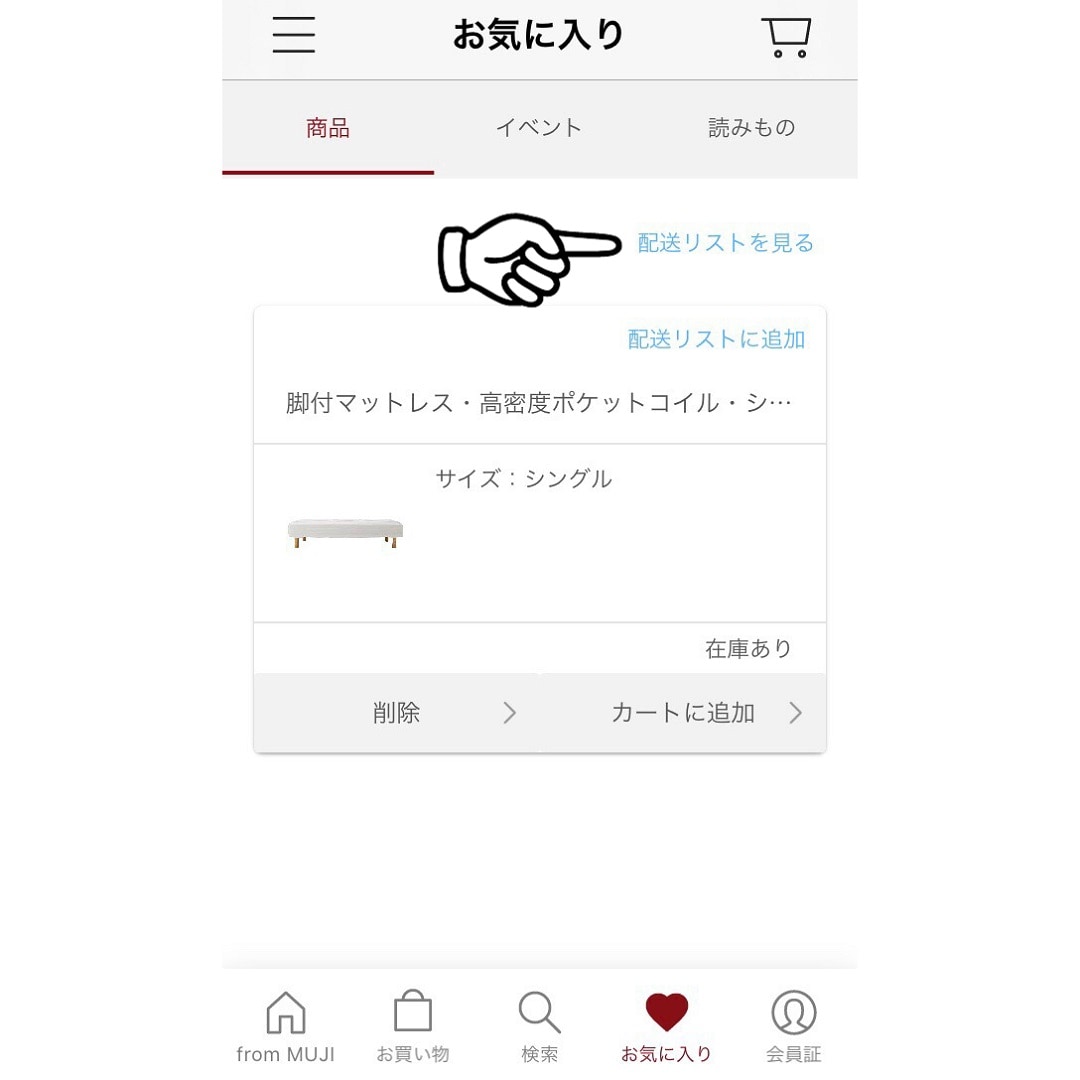Switch to the 商品 tab
The height and width of the screenshot is (1080, 1080).
point(328,128)
